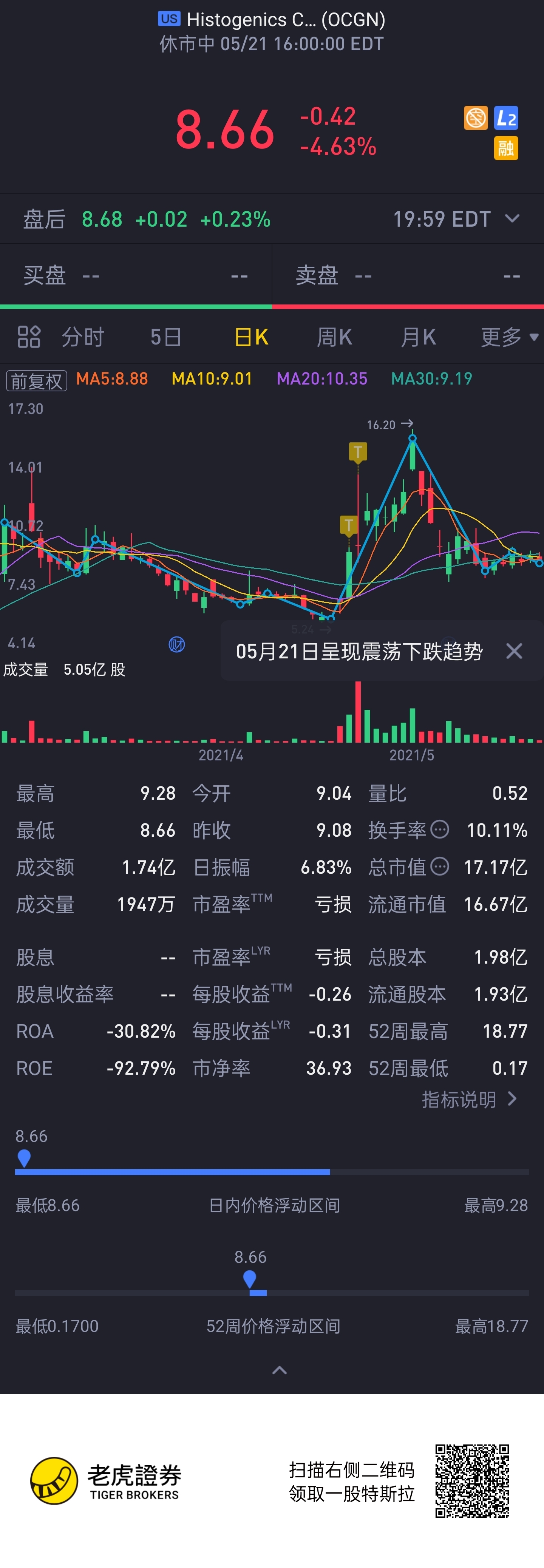Viewport: 544px width, 1568px height.
Task: Open the 月K chart tab
Action: [x=418, y=337]
